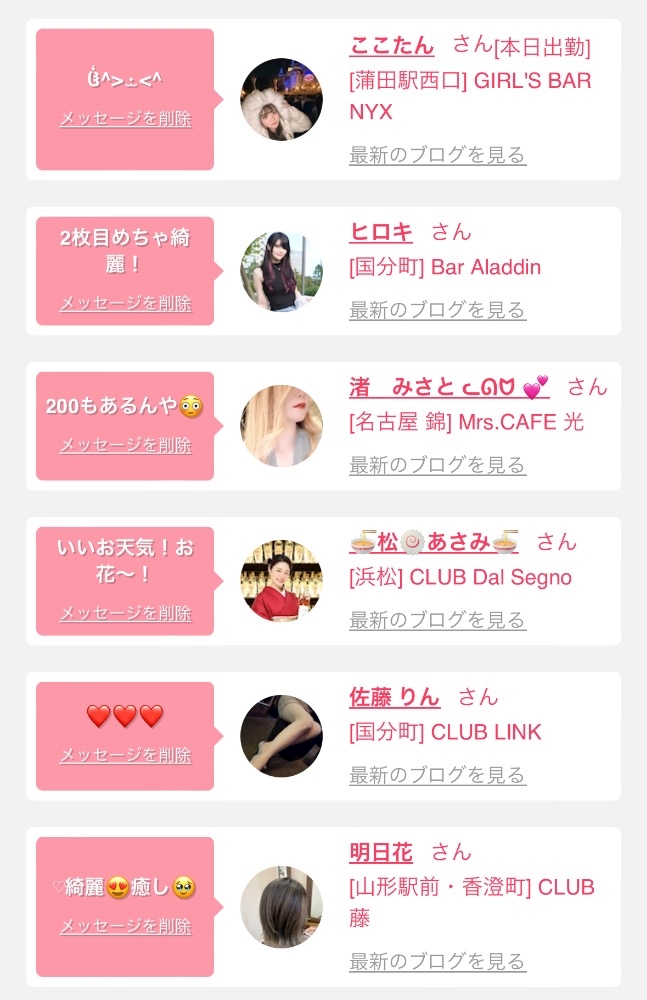This screenshot has height=1000, width=647.
Task: Open 明日花's profile name link
Action: click(381, 852)
